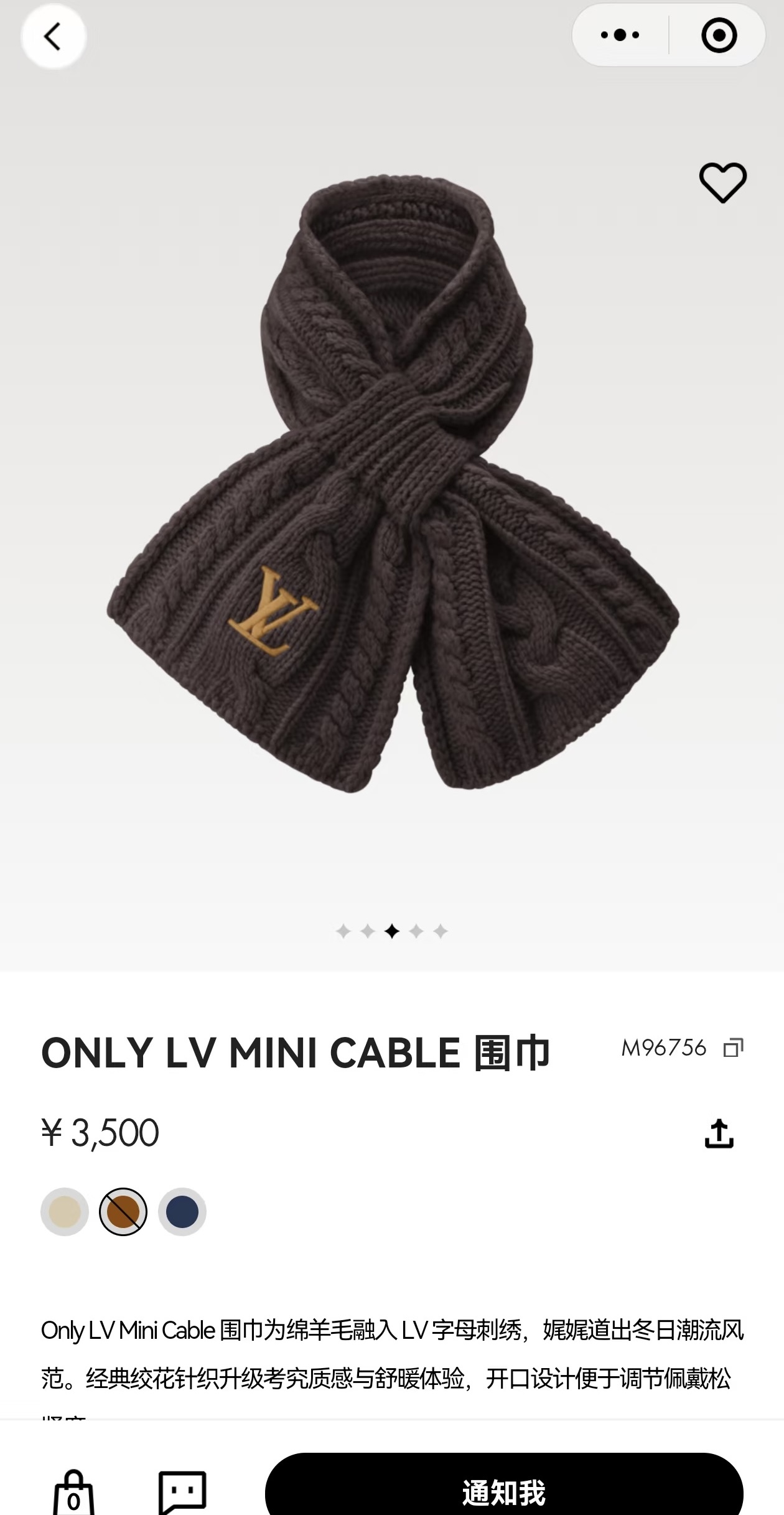This screenshot has height=1515, width=784.
Task: Copy the product code M96756
Action: point(733,1048)
